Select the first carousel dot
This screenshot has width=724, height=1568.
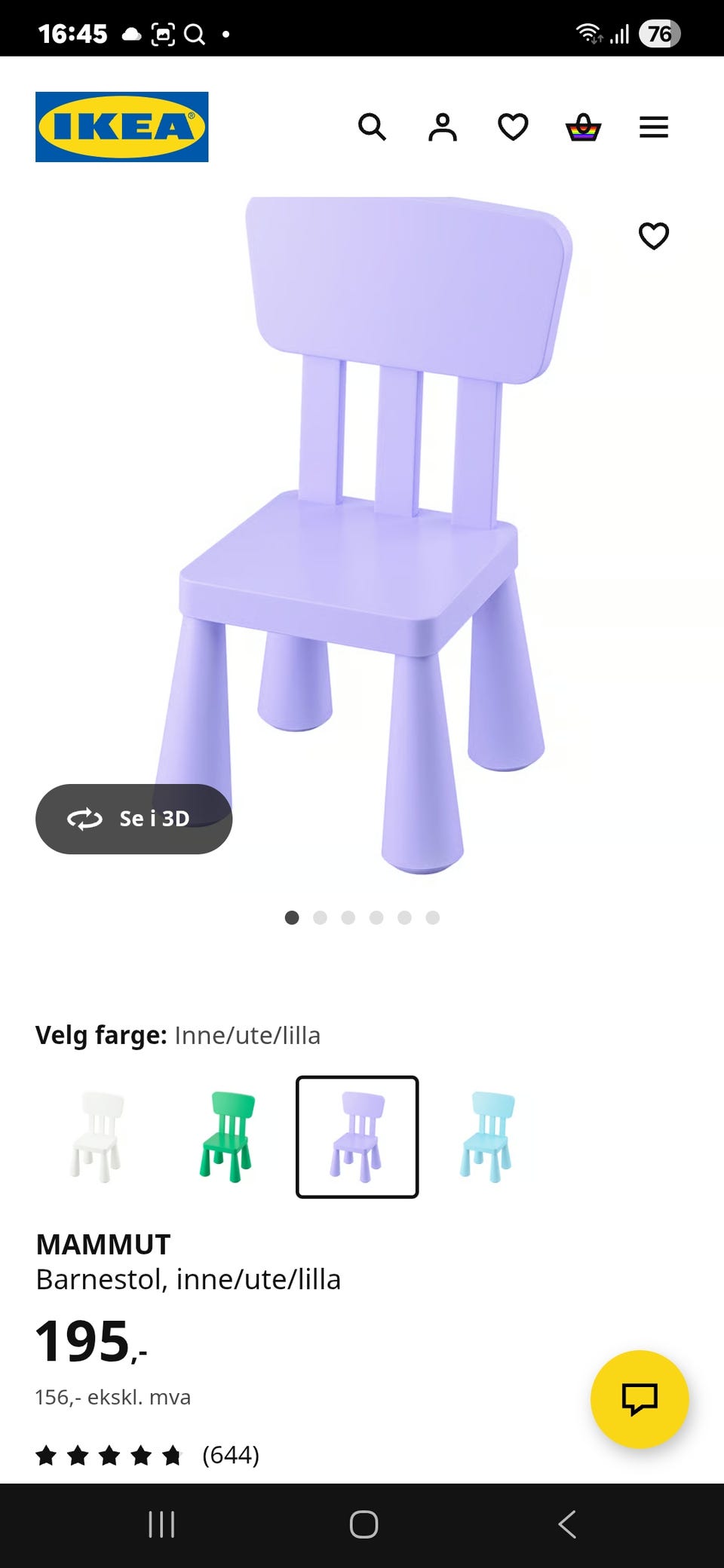point(293,917)
